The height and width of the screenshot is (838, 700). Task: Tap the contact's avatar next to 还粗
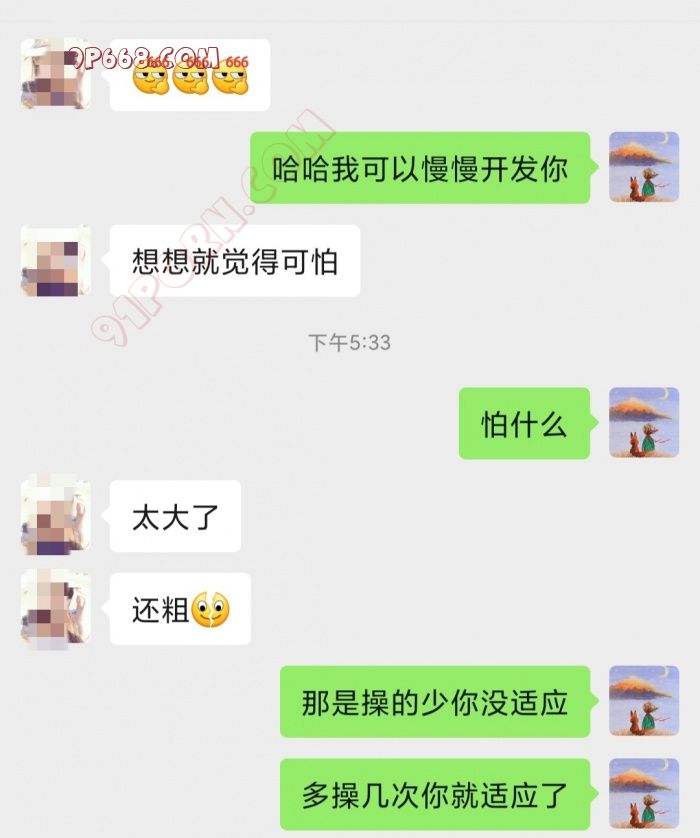(56, 608)
